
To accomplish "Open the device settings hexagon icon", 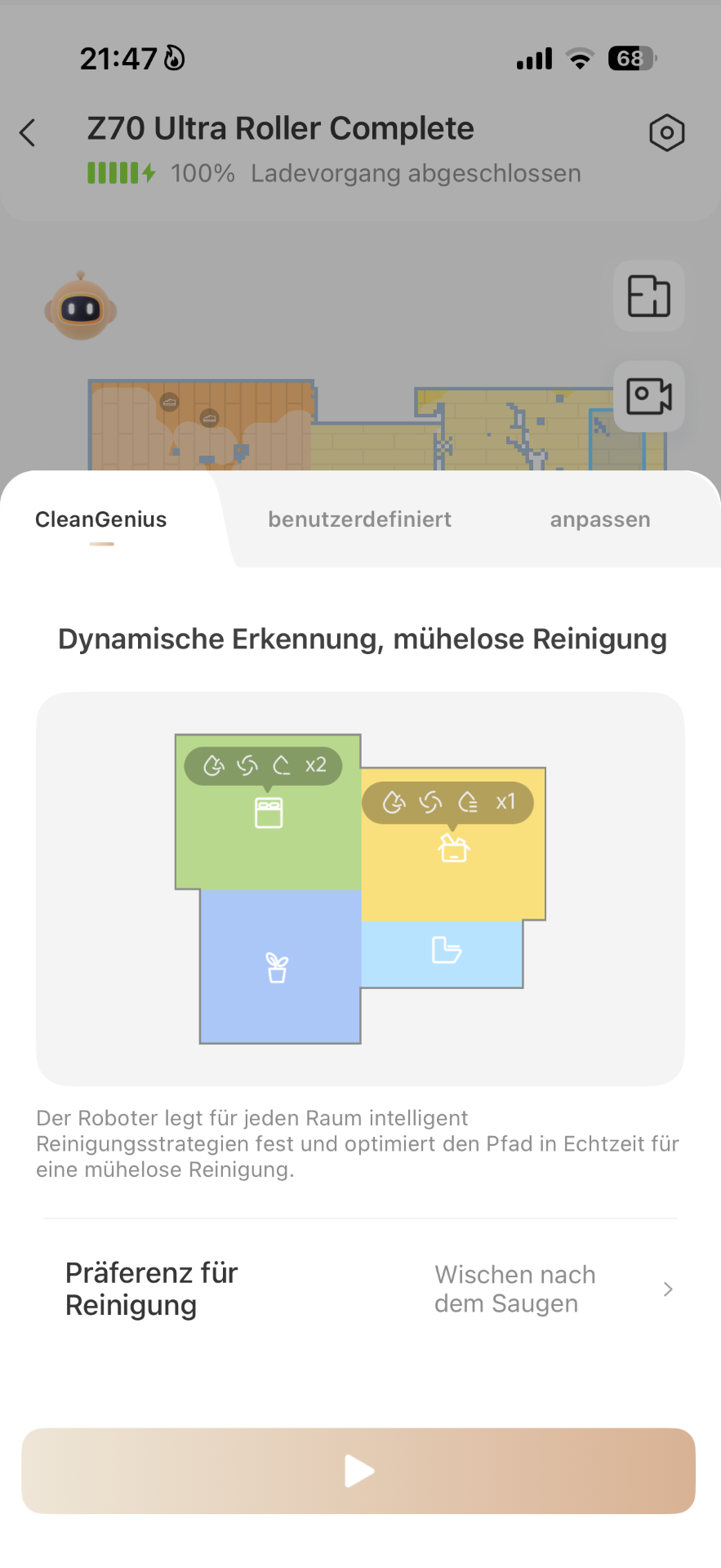I will point(666,132).
